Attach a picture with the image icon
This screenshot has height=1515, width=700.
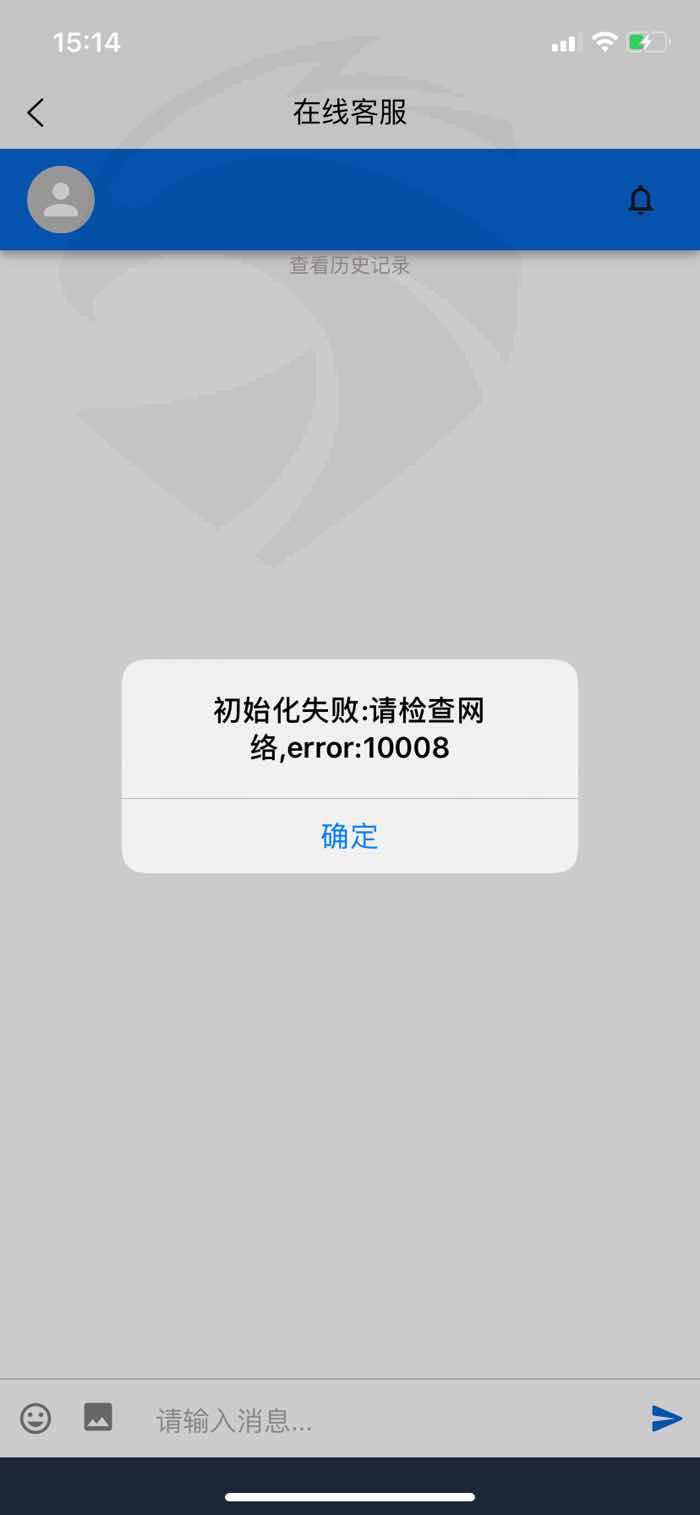[x=98, y=1416]
